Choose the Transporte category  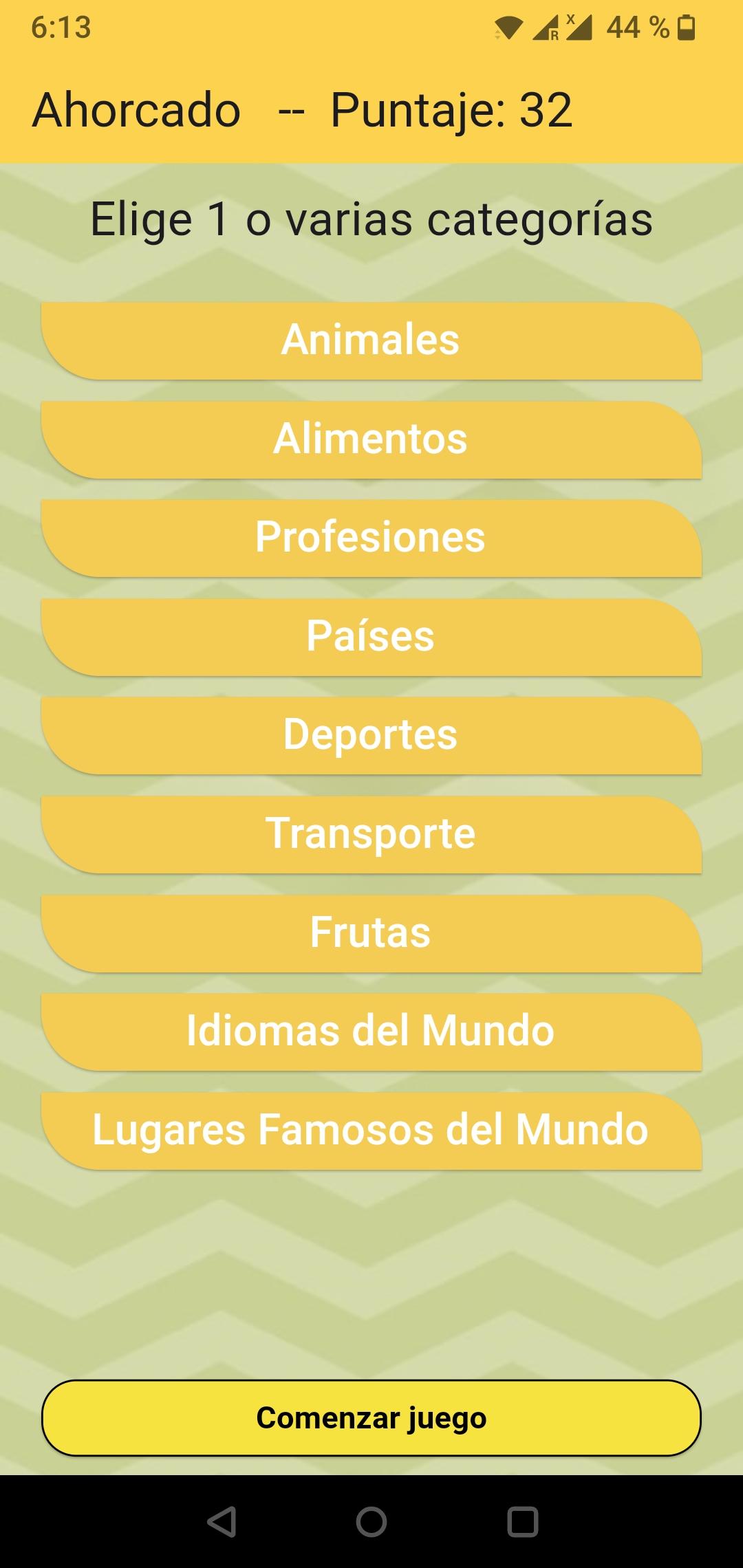tap(371, 834)
